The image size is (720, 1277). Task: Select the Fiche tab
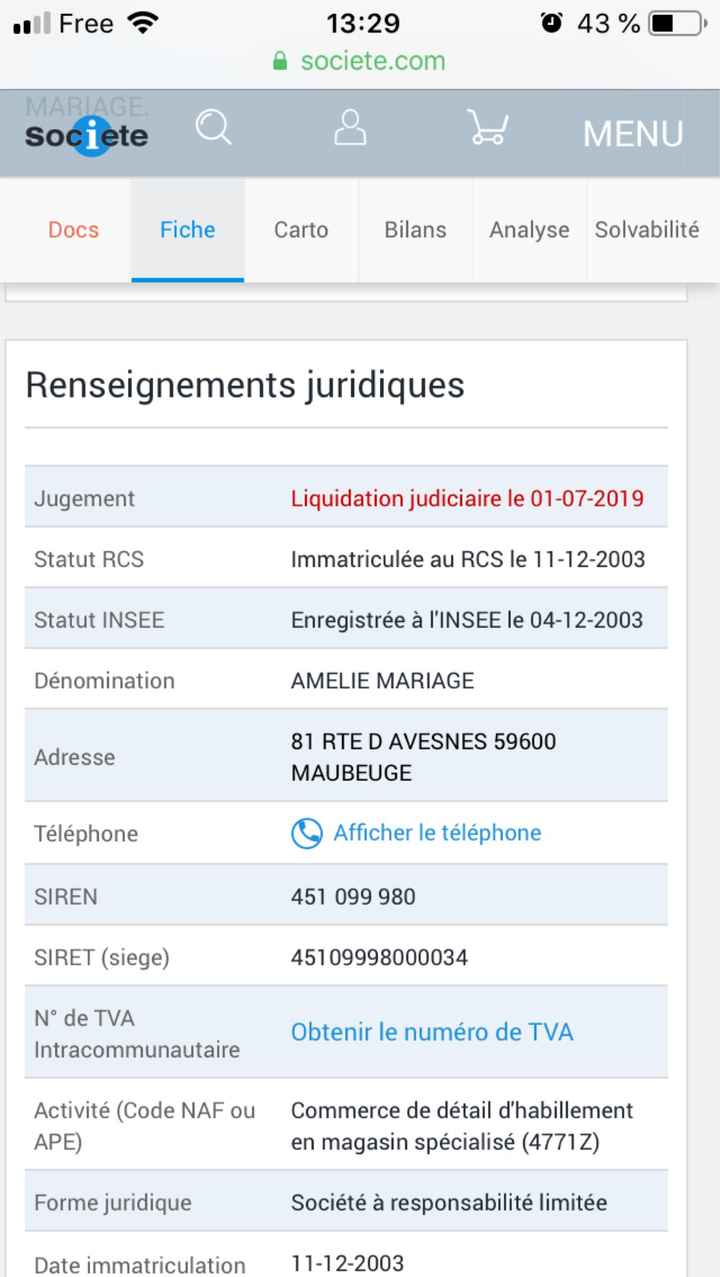tap(188, 230)
